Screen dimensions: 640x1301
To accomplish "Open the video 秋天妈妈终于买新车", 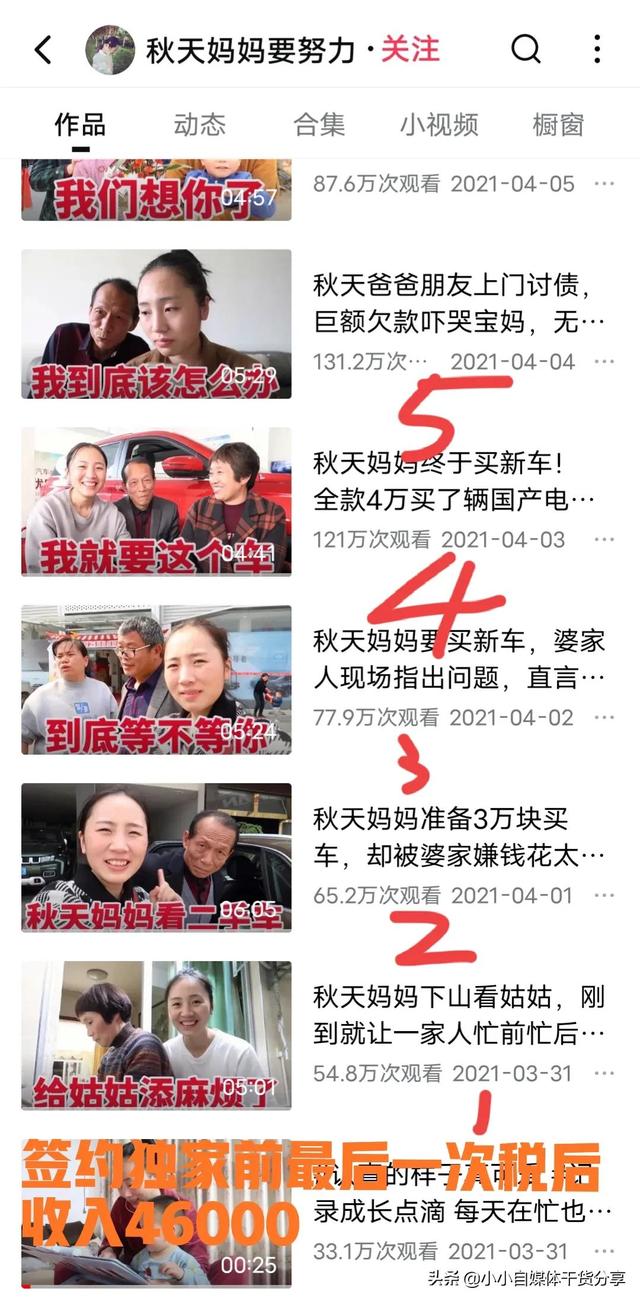I will coord(157,502).
